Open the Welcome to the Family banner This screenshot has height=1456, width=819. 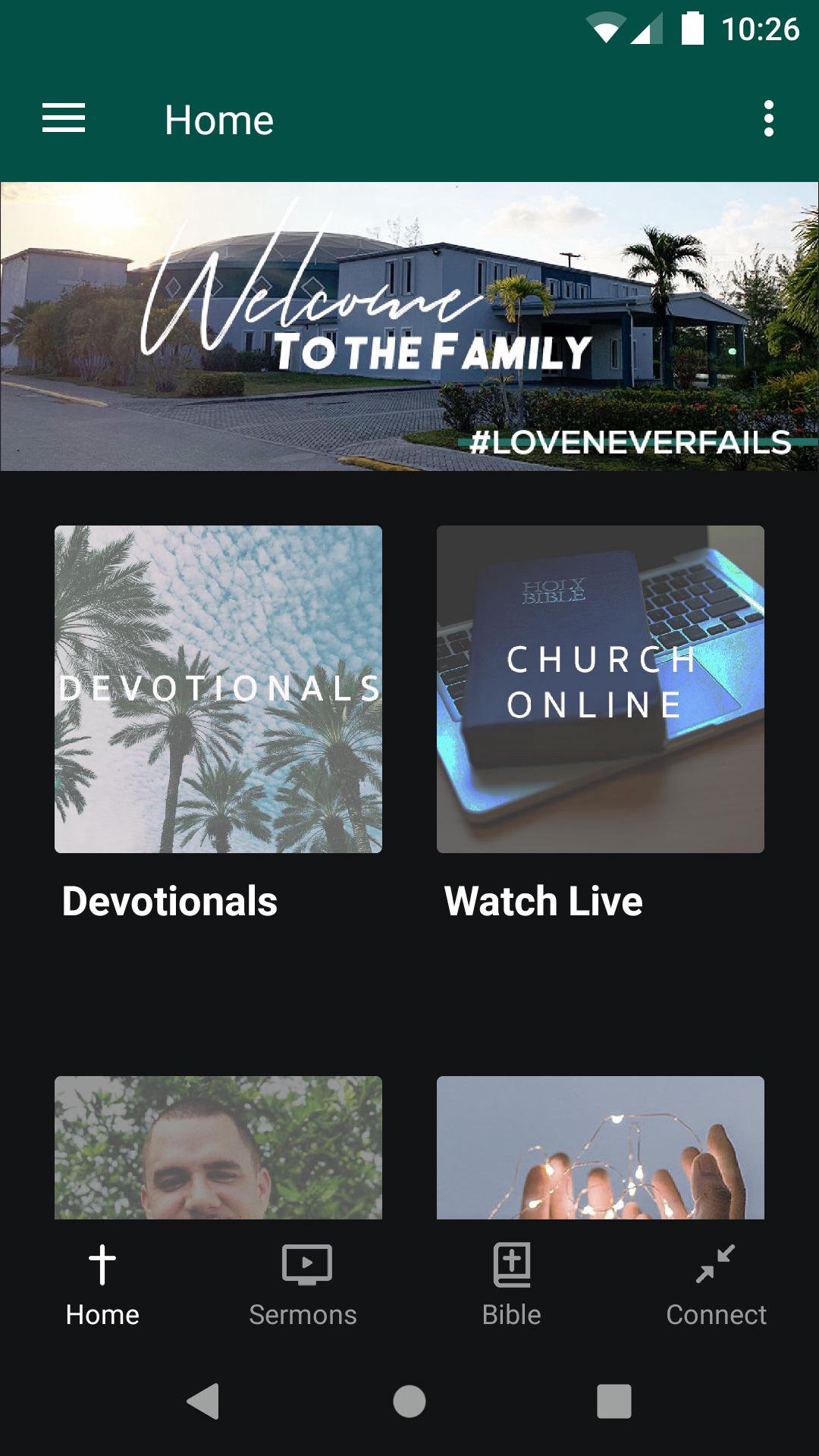409,326
